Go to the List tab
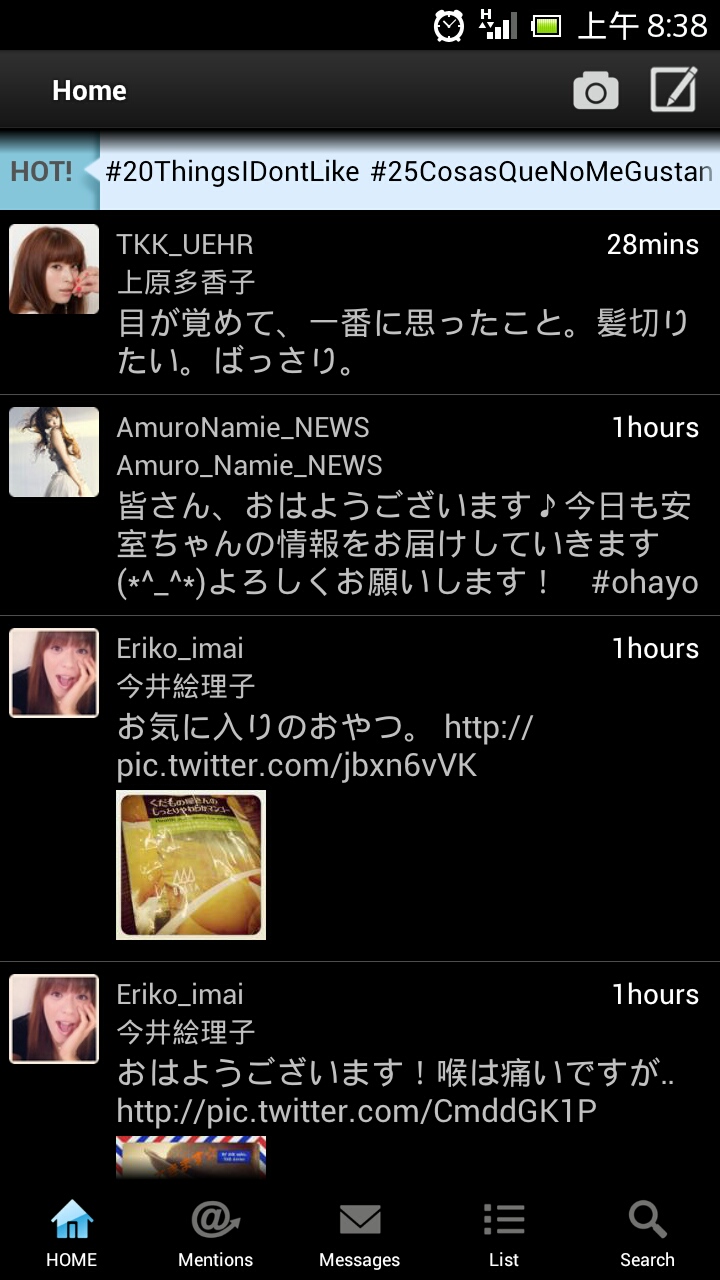This screenshot has width=720, height=1280. (504, 1235)
